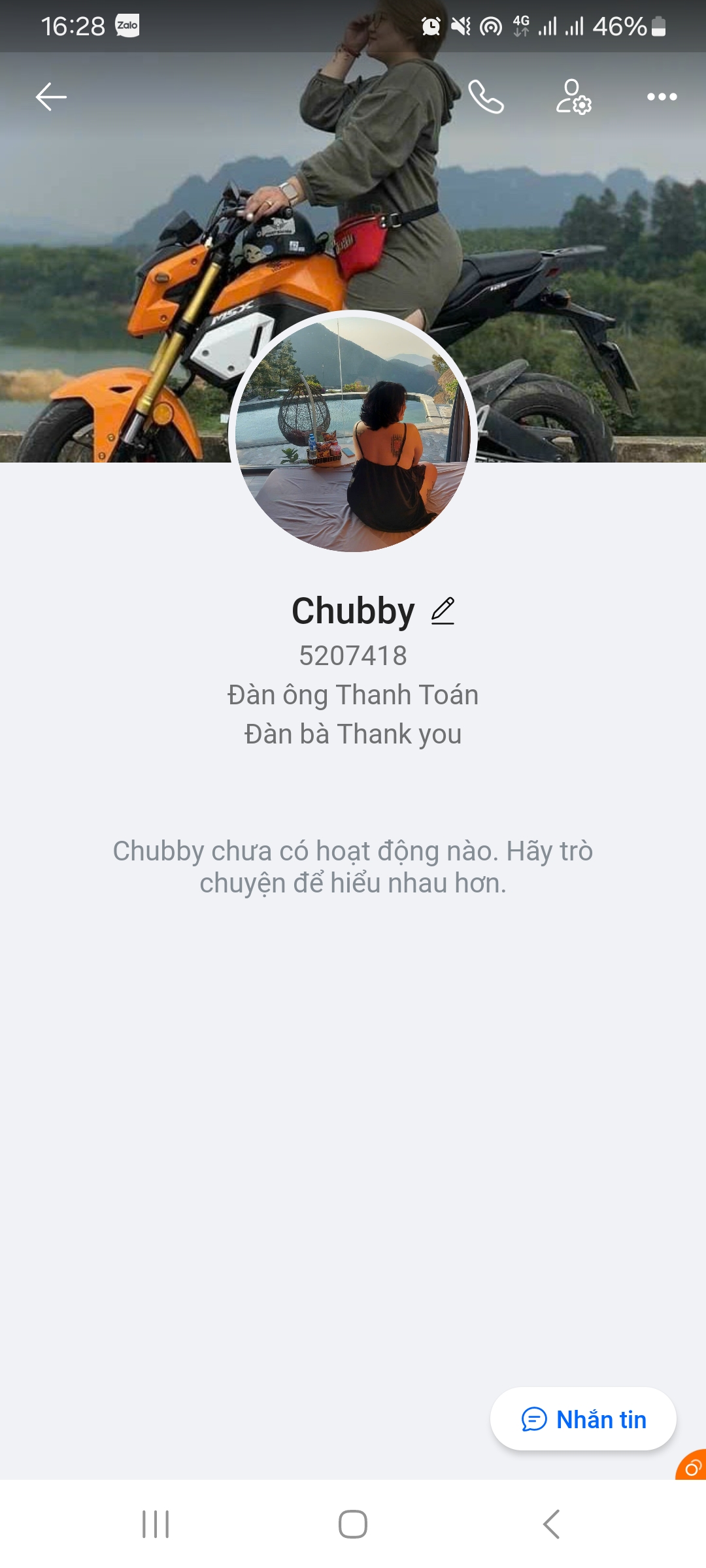706x1568 pixels.
Task: Call Chubby with the phone icon
Action: (x=486, y=97)
